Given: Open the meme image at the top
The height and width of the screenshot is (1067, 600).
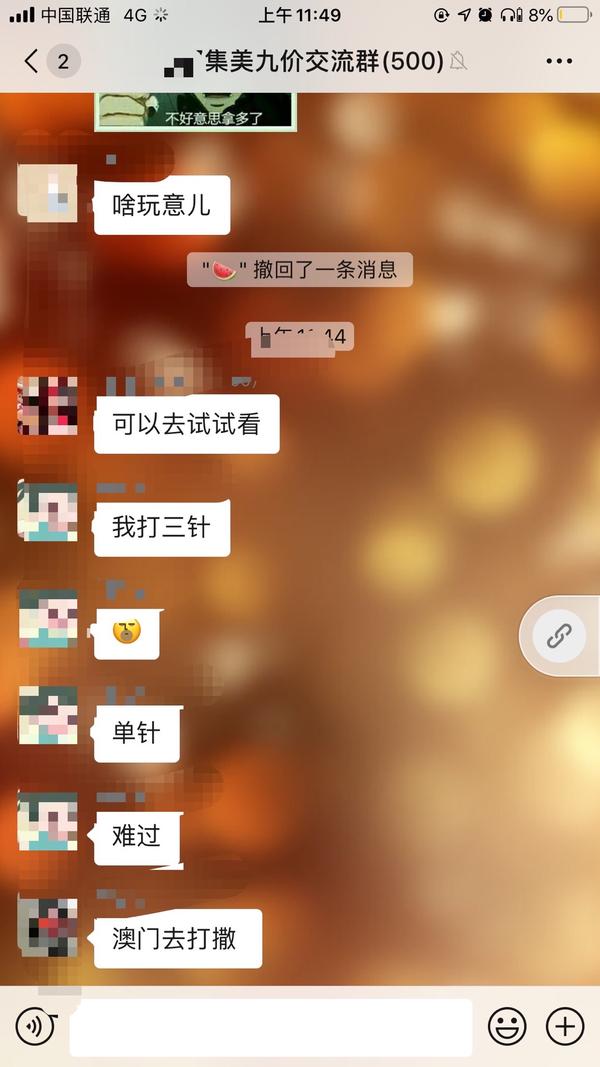Looking at the screenshot, I should [x=196, y=110].
